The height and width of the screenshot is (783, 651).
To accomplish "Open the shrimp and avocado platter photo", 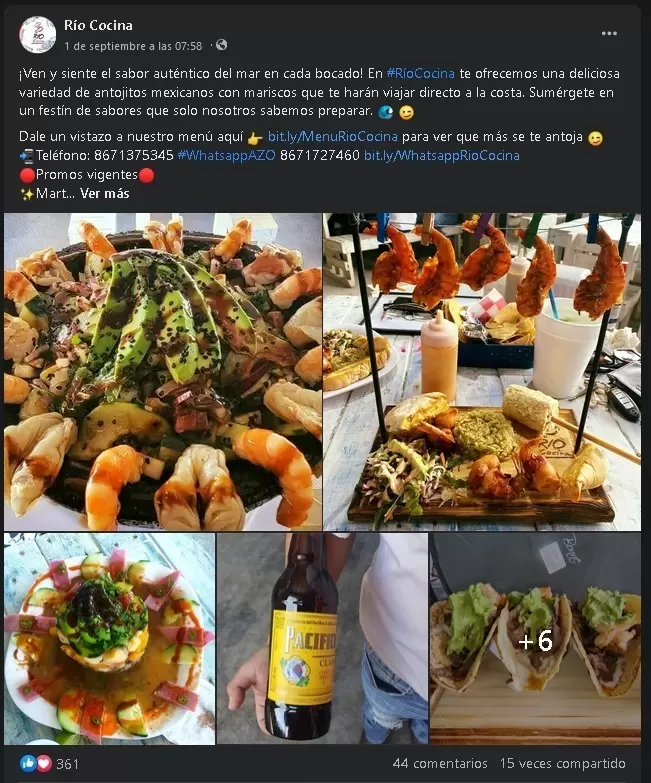I will click(x=163, y=371).
